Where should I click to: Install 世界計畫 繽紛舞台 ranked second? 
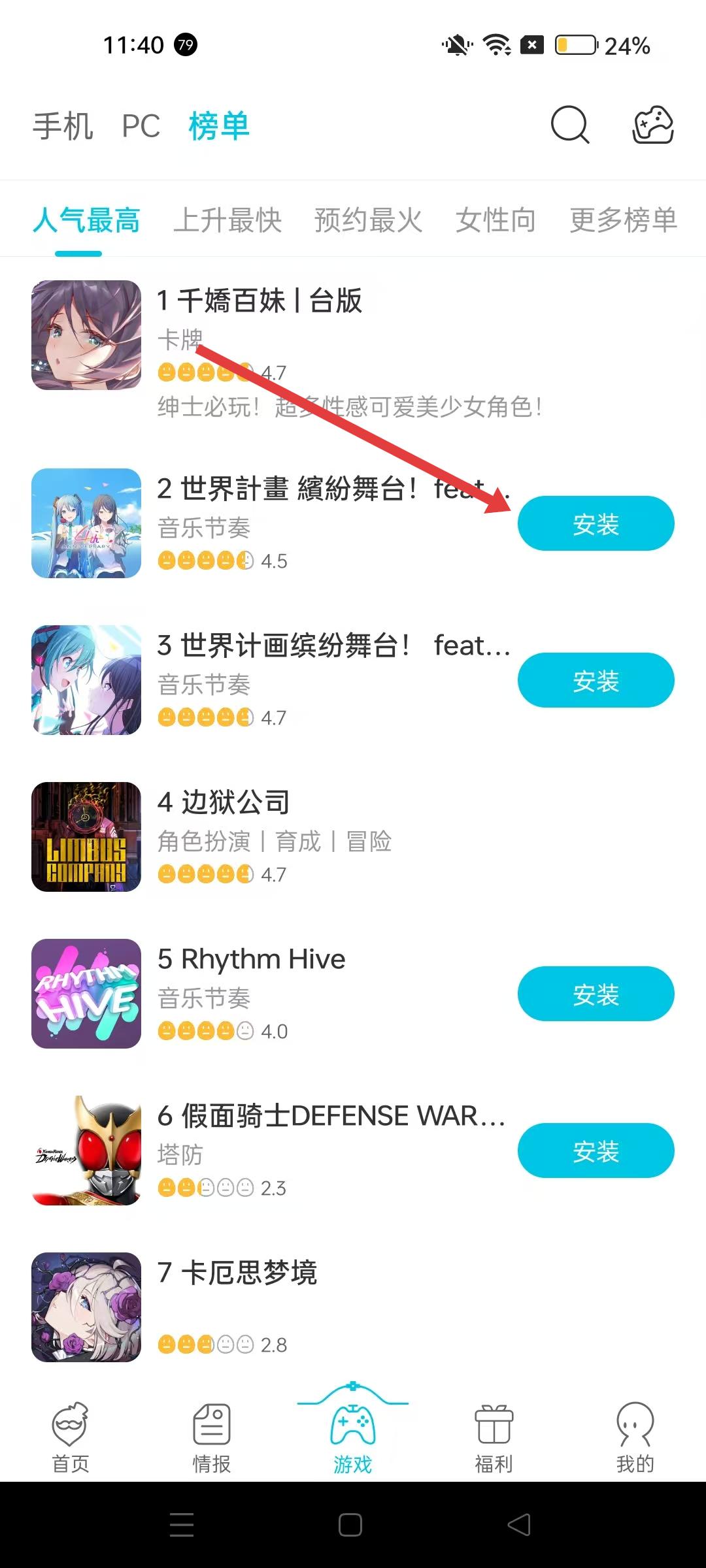596,523
